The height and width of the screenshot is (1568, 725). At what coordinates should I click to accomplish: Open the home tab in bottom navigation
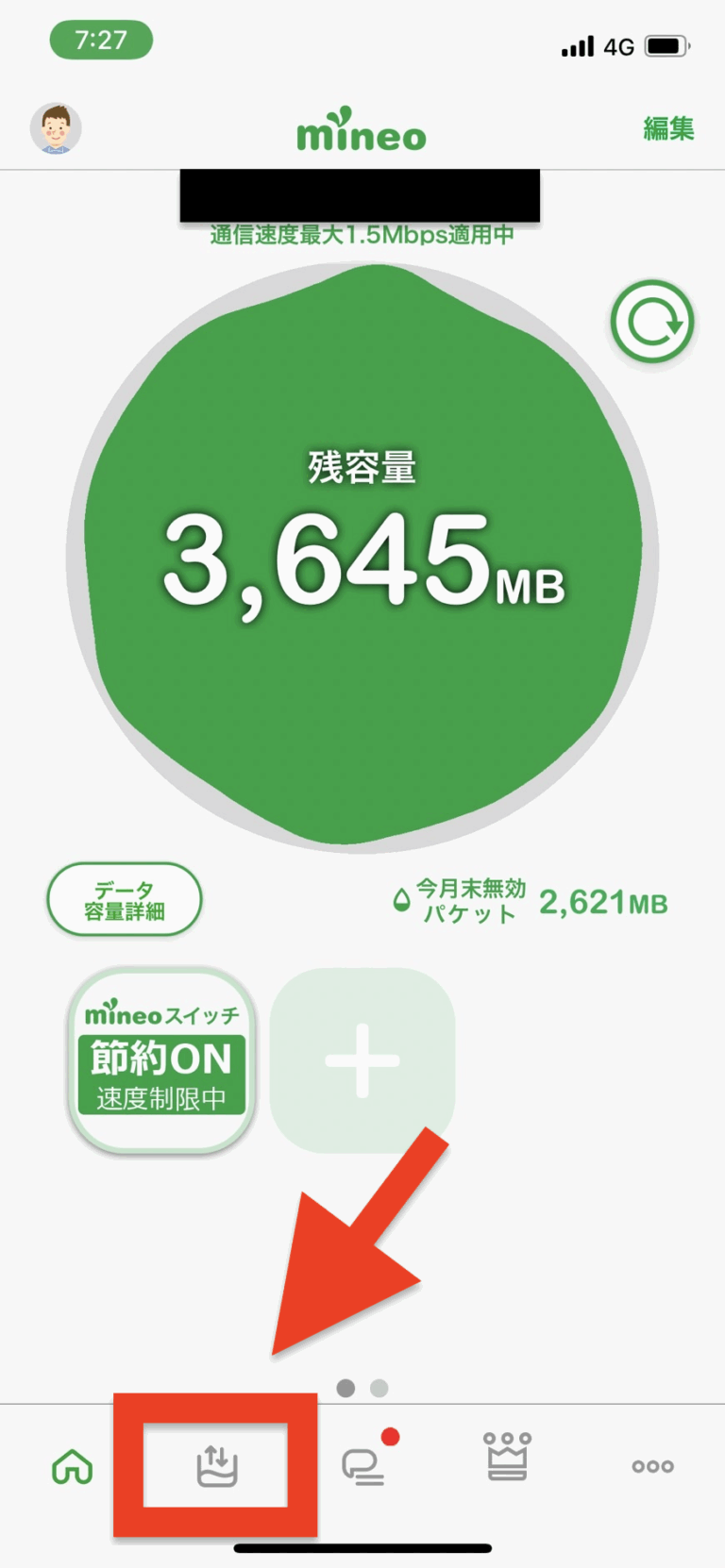coord(71,1465)
